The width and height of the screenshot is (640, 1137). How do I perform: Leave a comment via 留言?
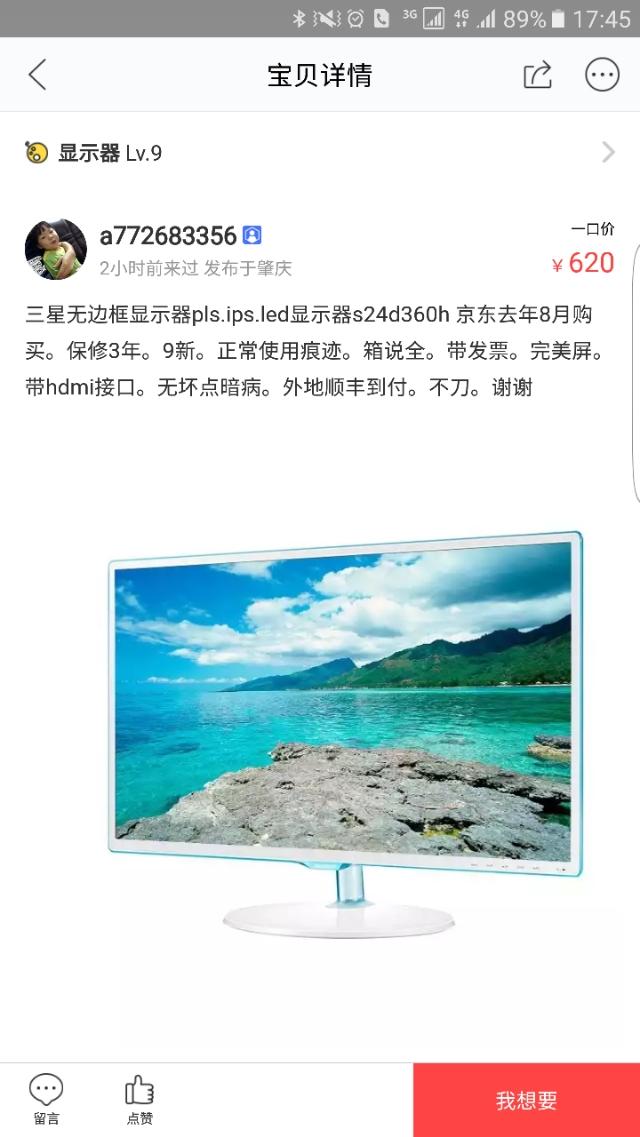point(46,1099)
